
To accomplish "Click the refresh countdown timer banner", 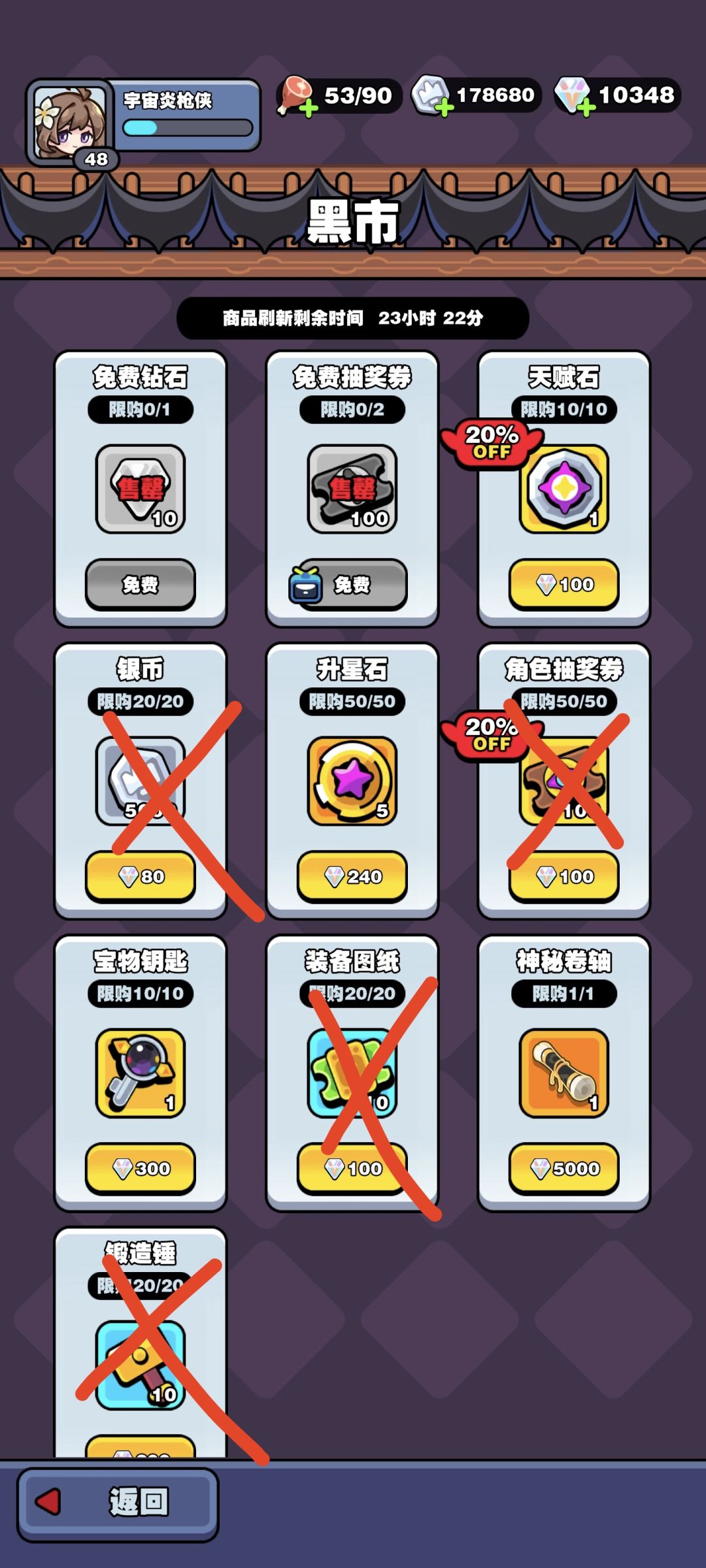I will coord(353,317).
